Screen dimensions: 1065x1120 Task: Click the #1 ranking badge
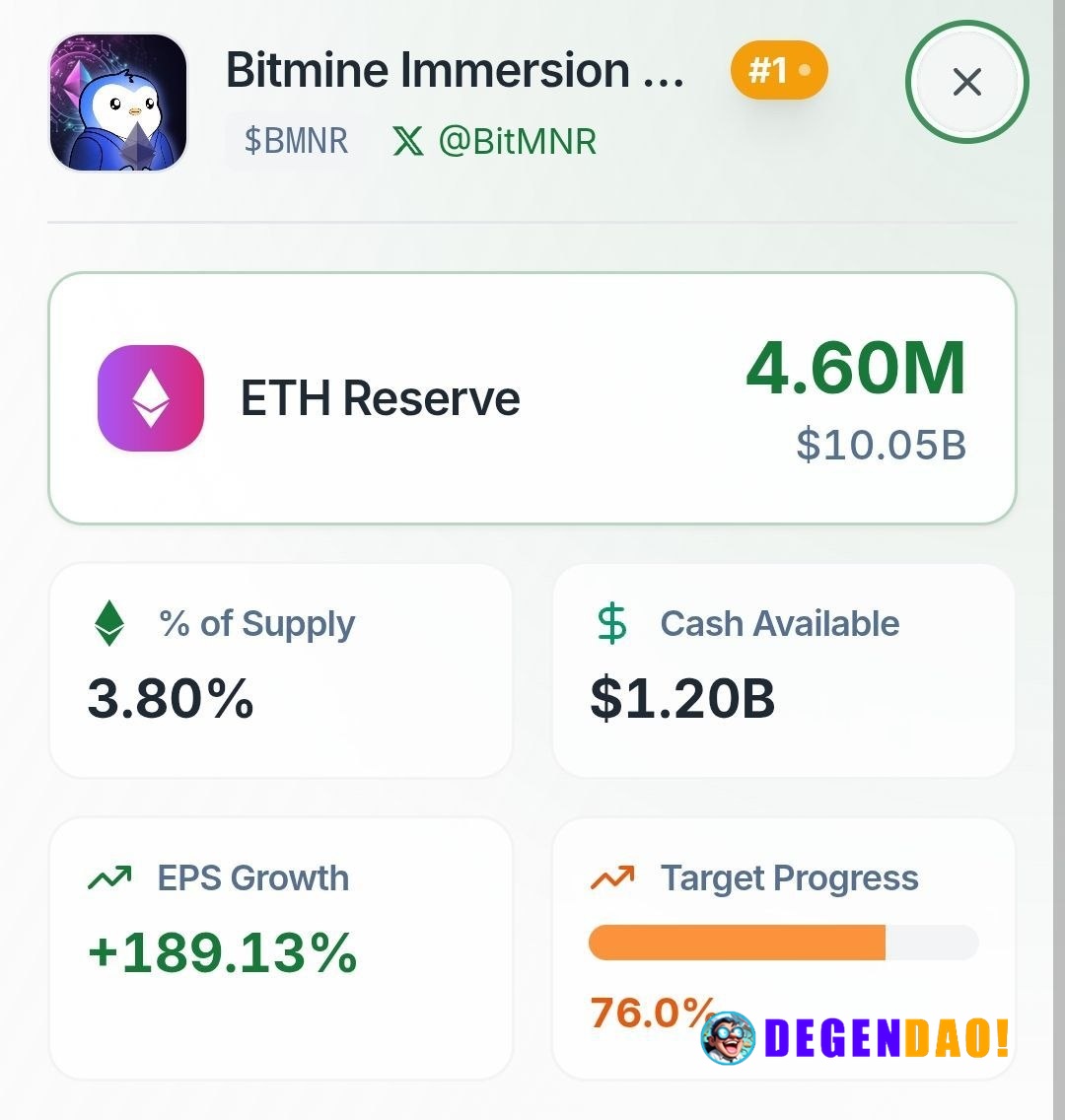(778, 70)
